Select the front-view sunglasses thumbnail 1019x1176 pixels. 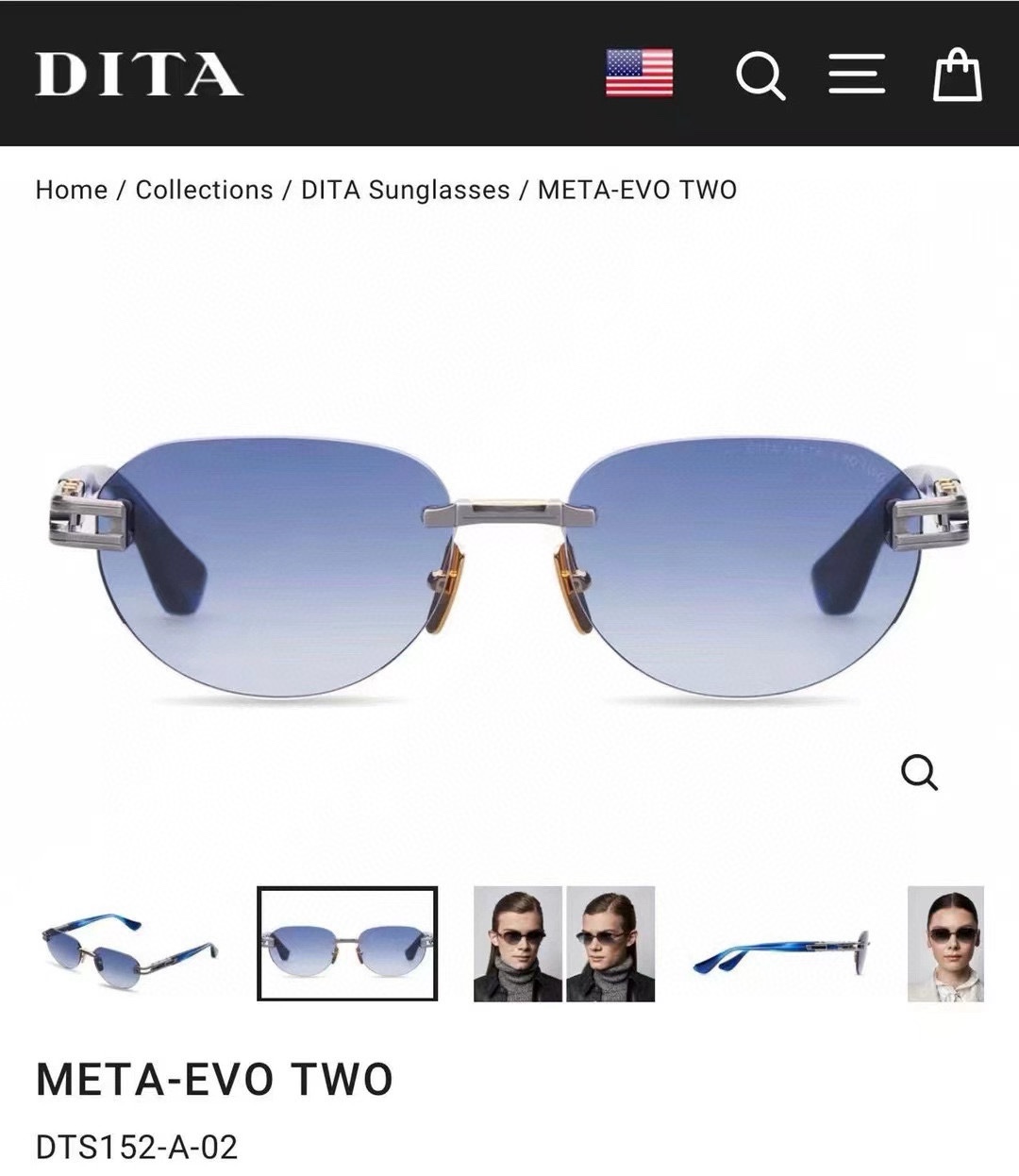click(x=347, y=944)
